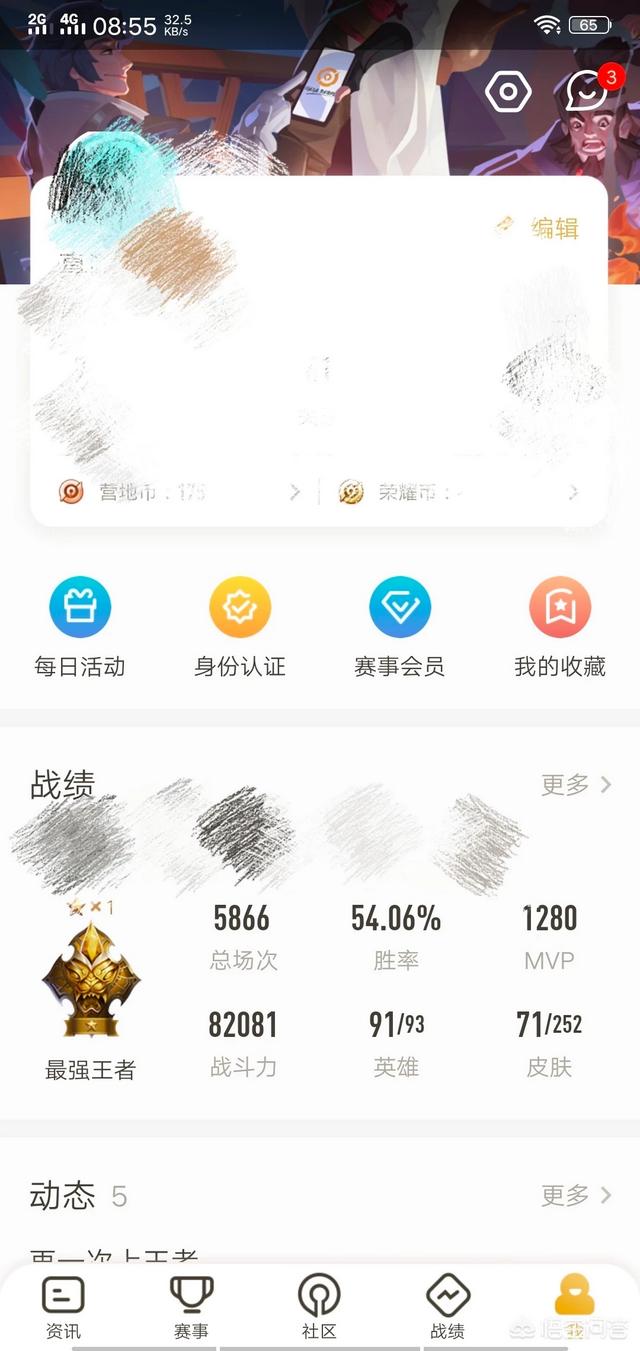Open 赛事会员 membership

pos(400,629)
